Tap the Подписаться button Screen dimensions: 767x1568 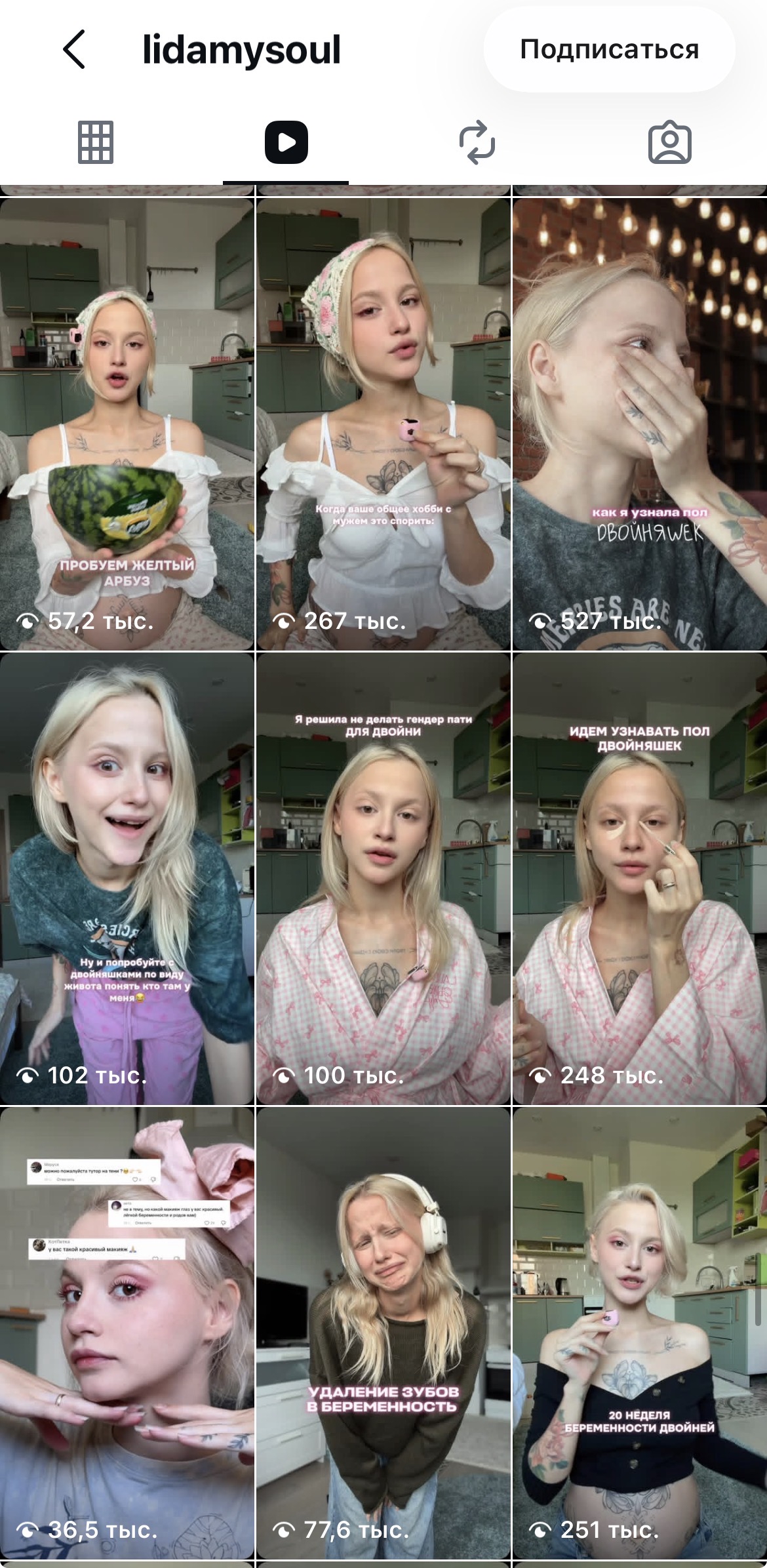(609, 49)
